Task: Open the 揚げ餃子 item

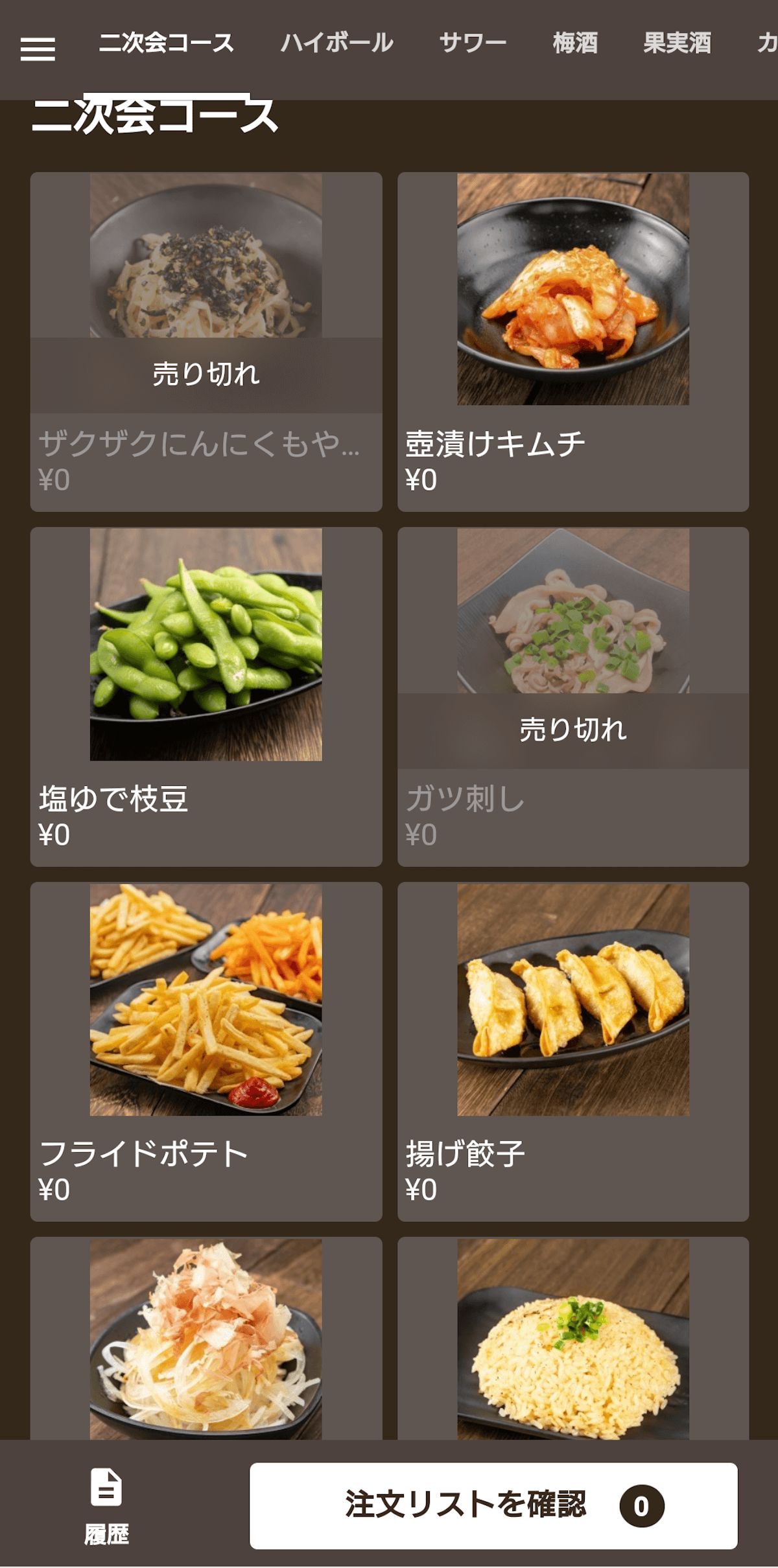Action: pos(572,1051)
